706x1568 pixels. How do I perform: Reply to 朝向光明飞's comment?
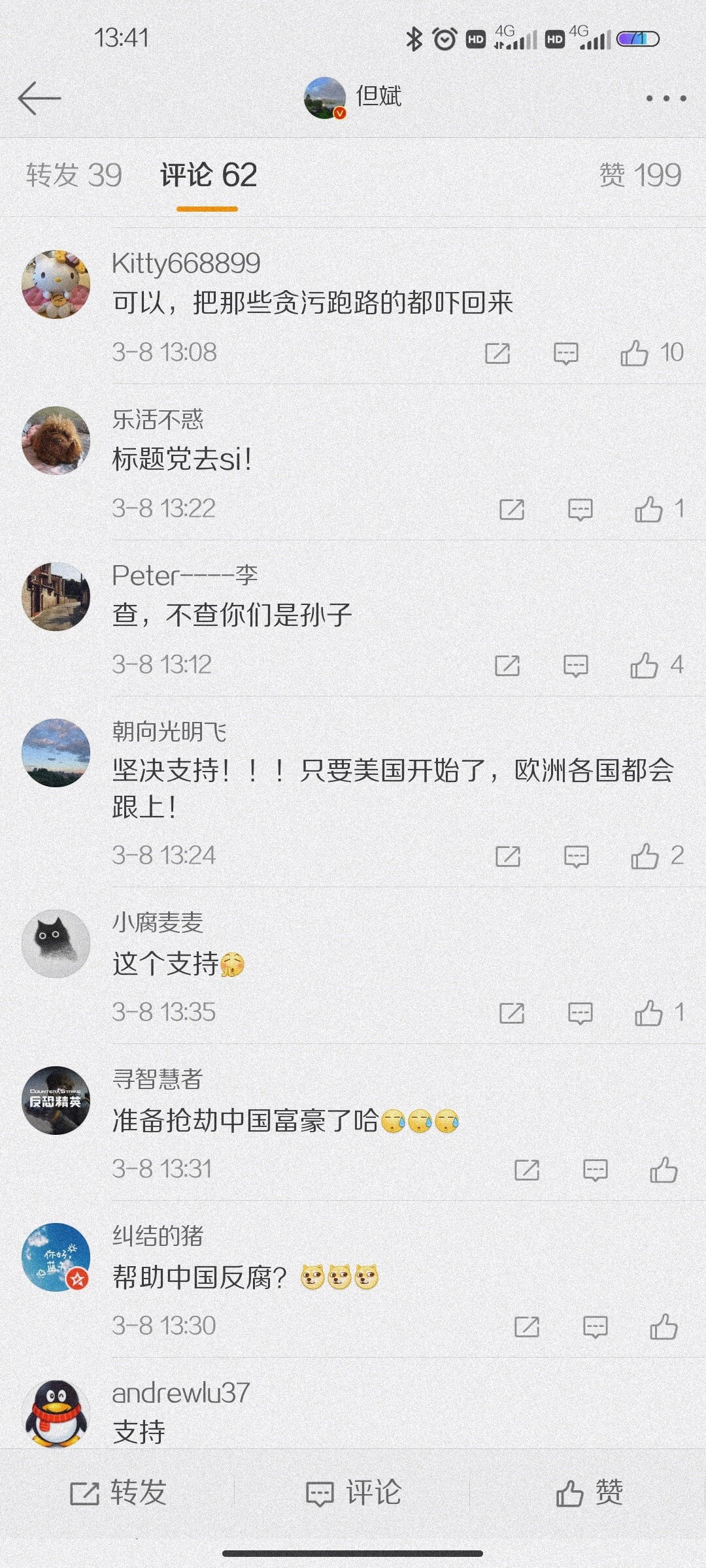click(x=576, y=857)
